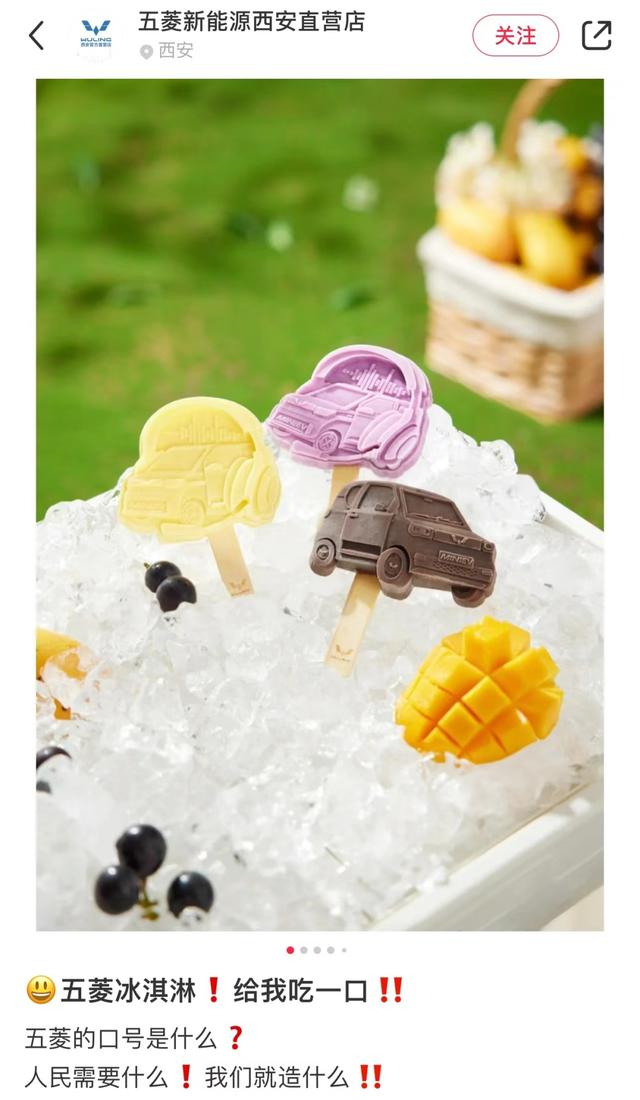640x1100 pixels.
Task: Open the author name 五菱新能源西安直营店
Action: 251,21
